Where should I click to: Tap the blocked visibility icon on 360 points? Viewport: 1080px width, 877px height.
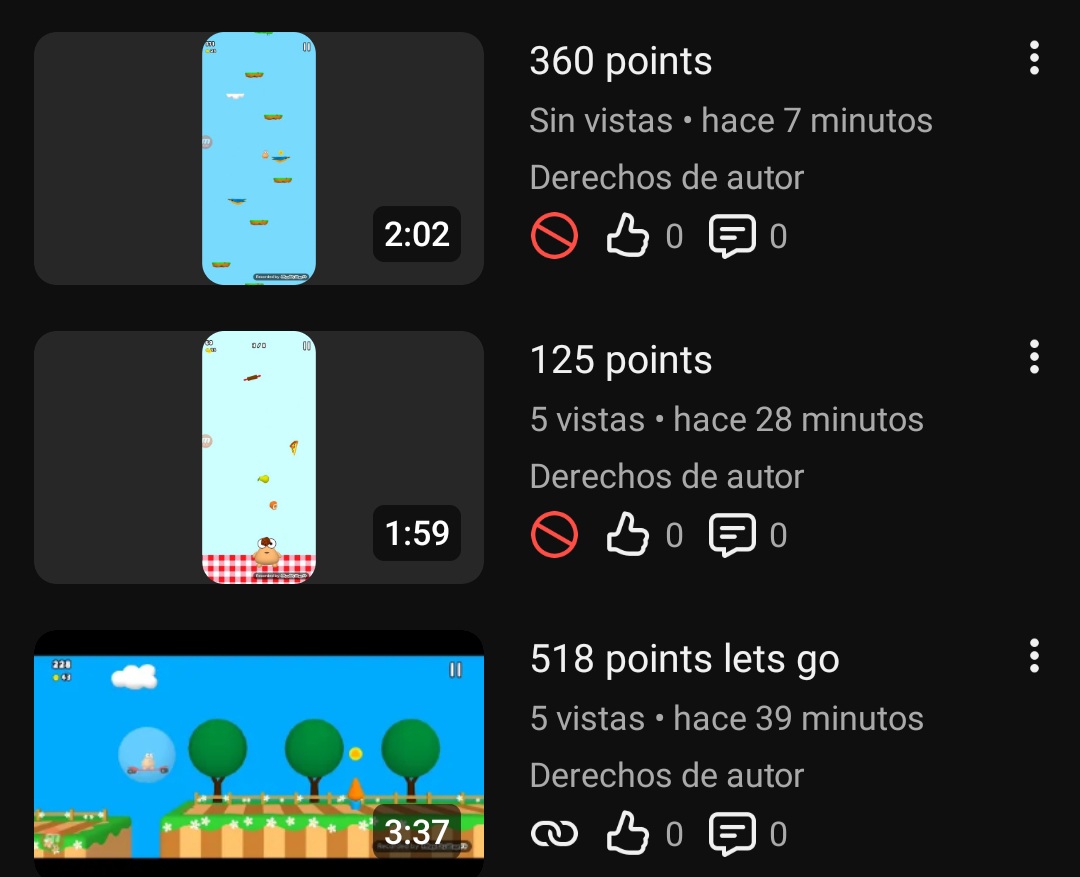tap(554, 237)
